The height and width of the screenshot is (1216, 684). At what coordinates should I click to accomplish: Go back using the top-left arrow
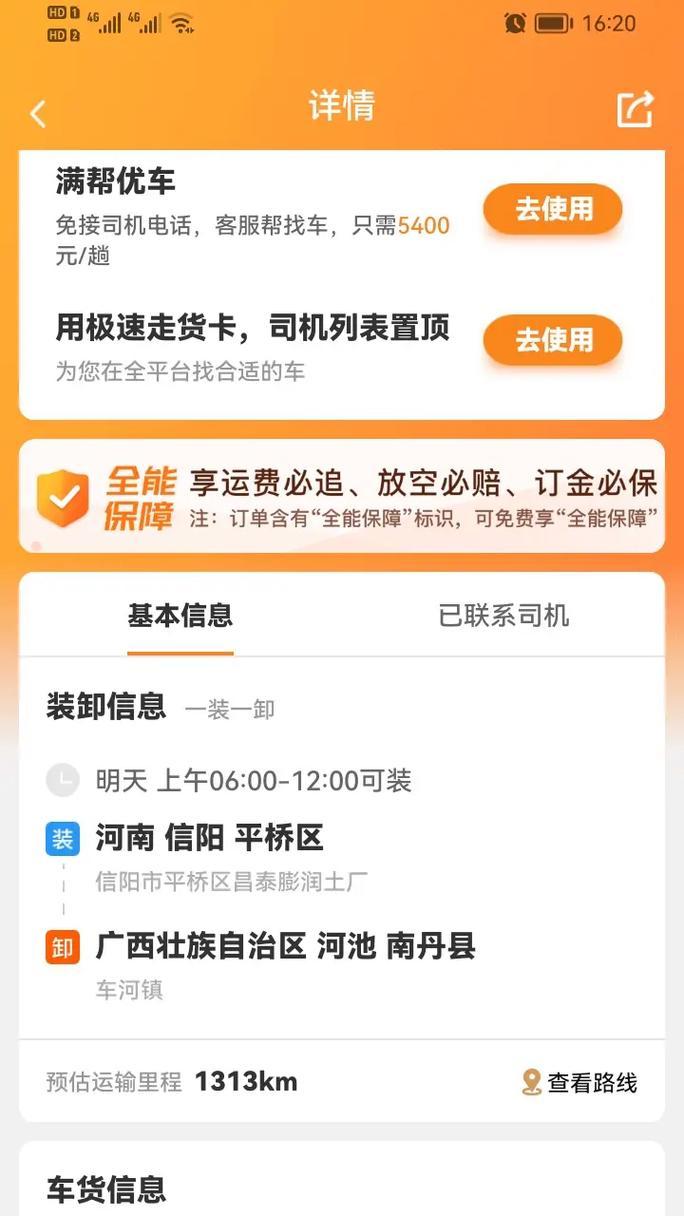pyautogui.click(x=38, y=113)
